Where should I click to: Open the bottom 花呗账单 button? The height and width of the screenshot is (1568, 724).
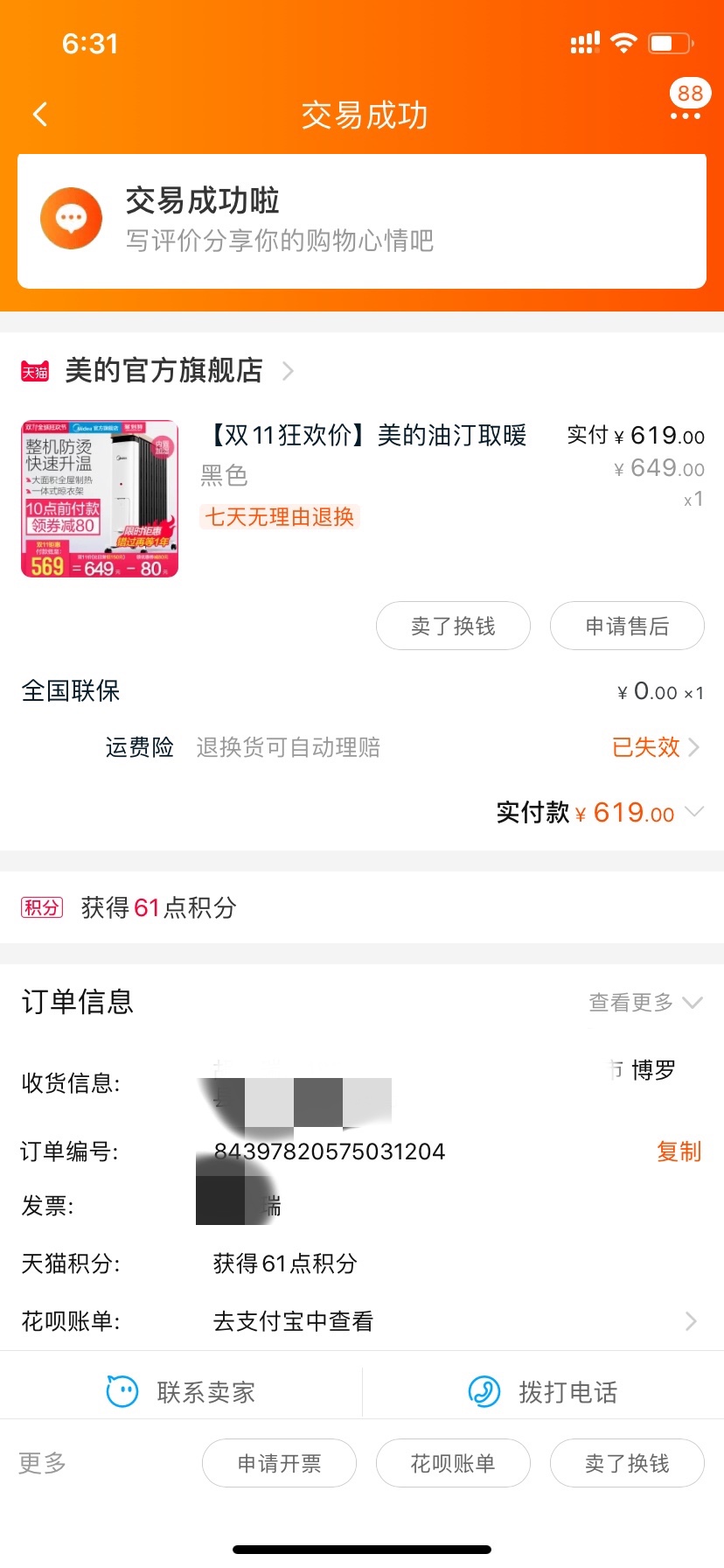point(453,1463)
